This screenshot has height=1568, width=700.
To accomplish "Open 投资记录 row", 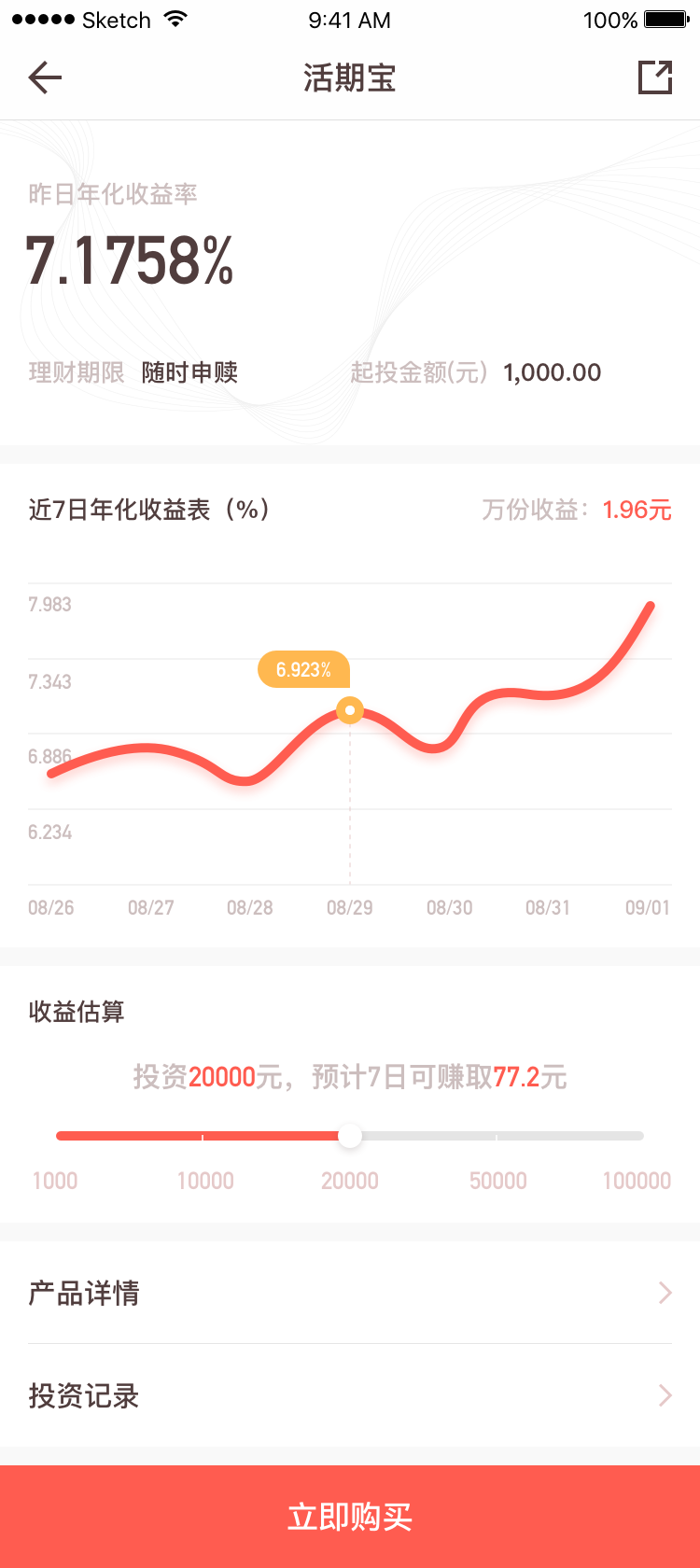I will (350, 1395).
